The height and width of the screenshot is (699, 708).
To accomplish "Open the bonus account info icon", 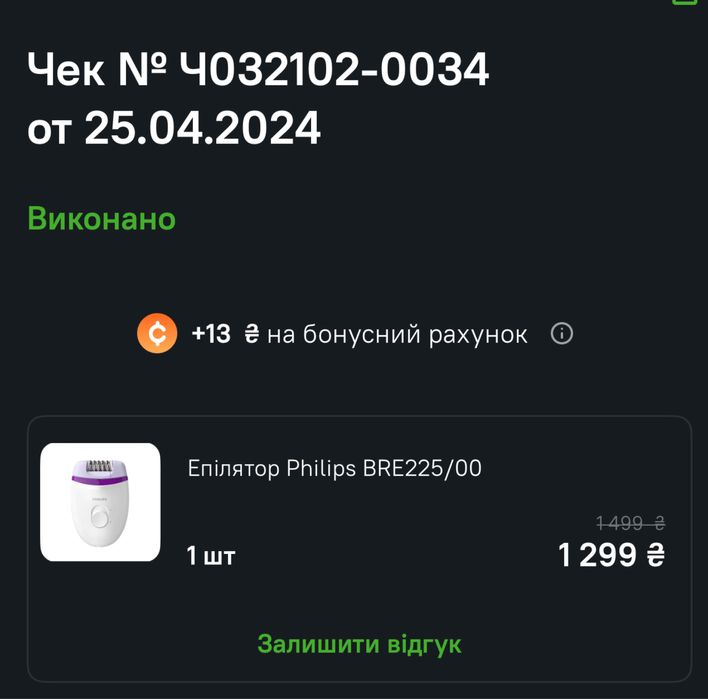I will 562,334.
